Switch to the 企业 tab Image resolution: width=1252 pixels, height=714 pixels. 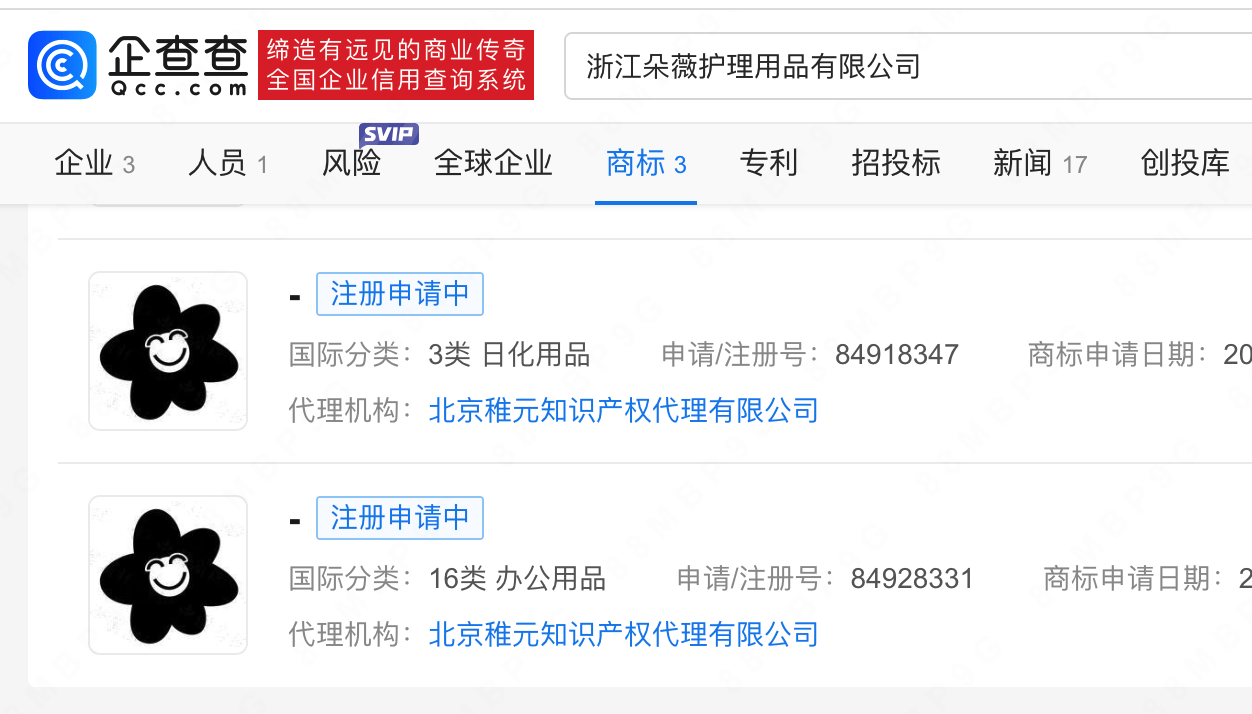coord(94,163)
